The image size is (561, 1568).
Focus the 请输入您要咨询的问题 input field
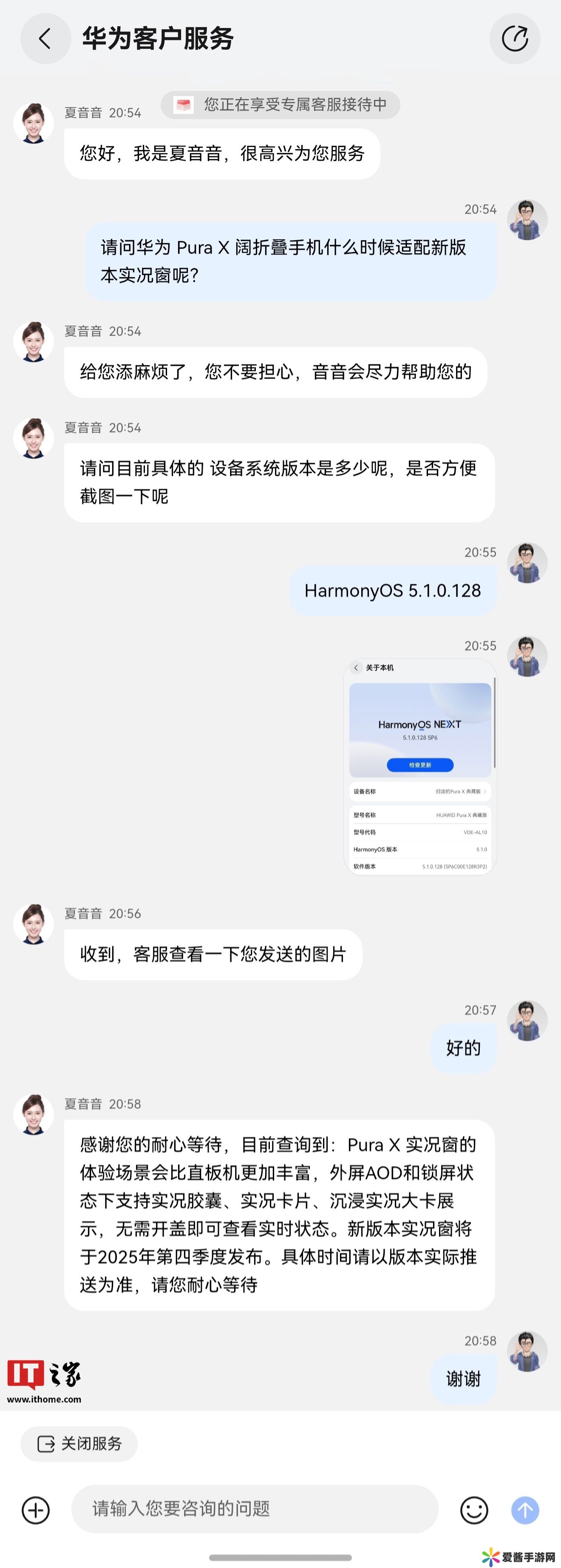point(255,1509)
